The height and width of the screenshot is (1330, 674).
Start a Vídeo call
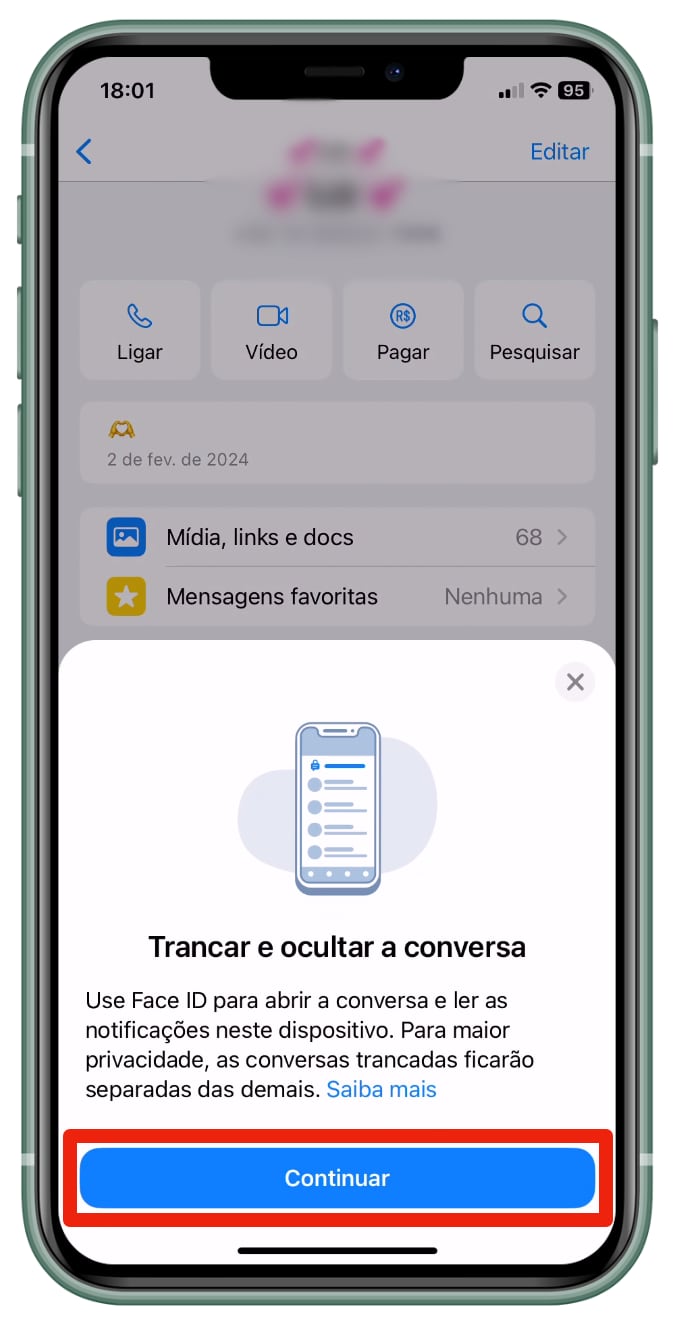coord(271,331)
